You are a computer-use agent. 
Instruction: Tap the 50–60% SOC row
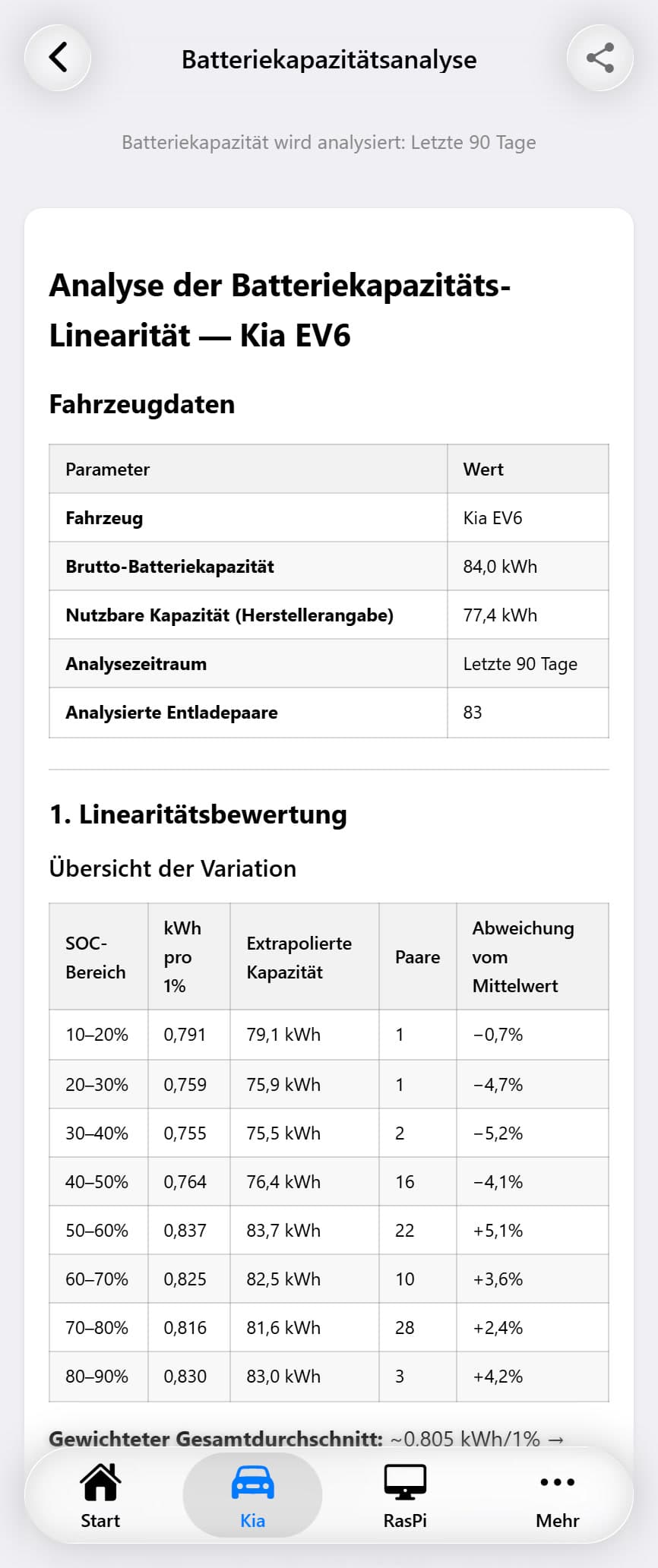tap(329, 1230)
